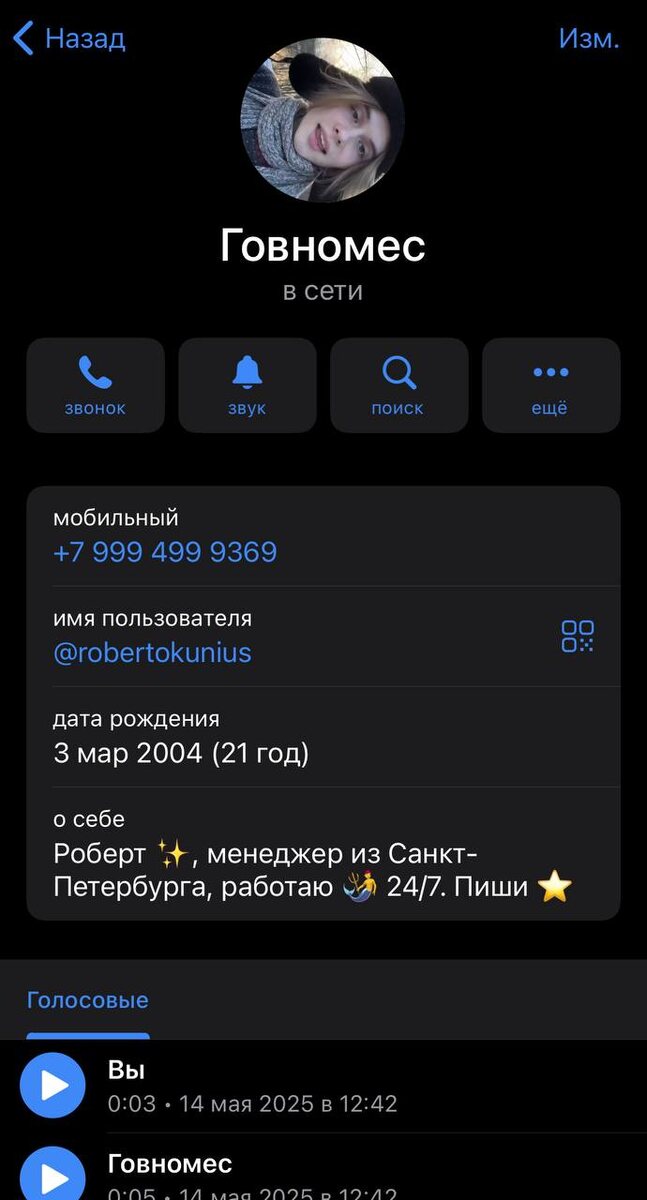Search the chat with поиск
Image resolution: width=647 pixels, height=1200 pixels.
click(399, 385)
